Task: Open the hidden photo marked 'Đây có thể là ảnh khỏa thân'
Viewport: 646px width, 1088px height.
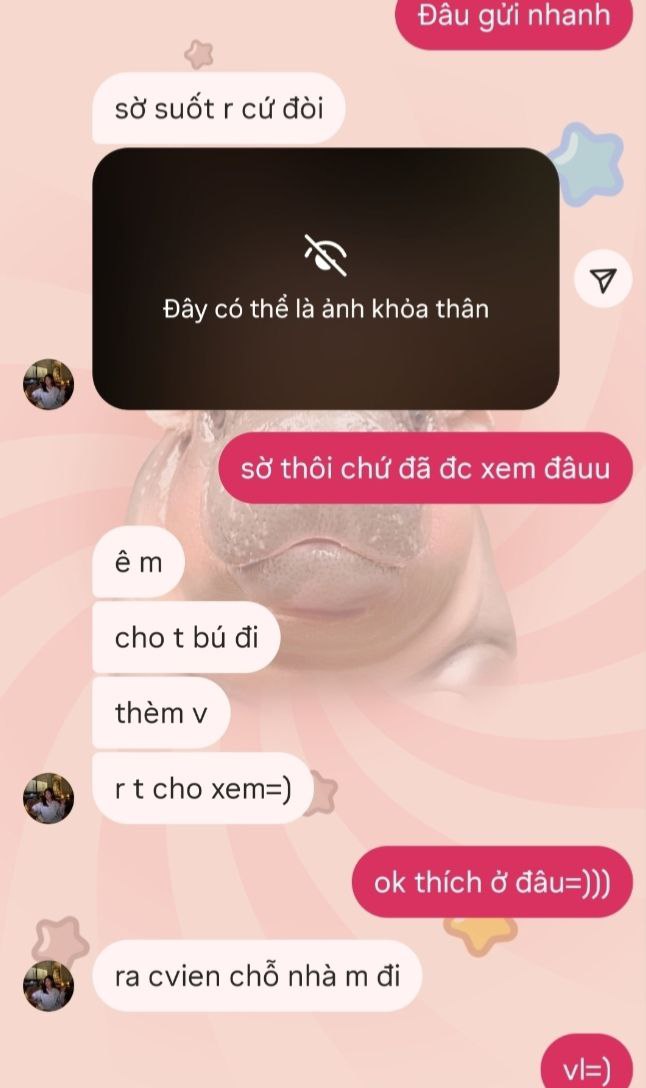Action: (x=326, y=279)
